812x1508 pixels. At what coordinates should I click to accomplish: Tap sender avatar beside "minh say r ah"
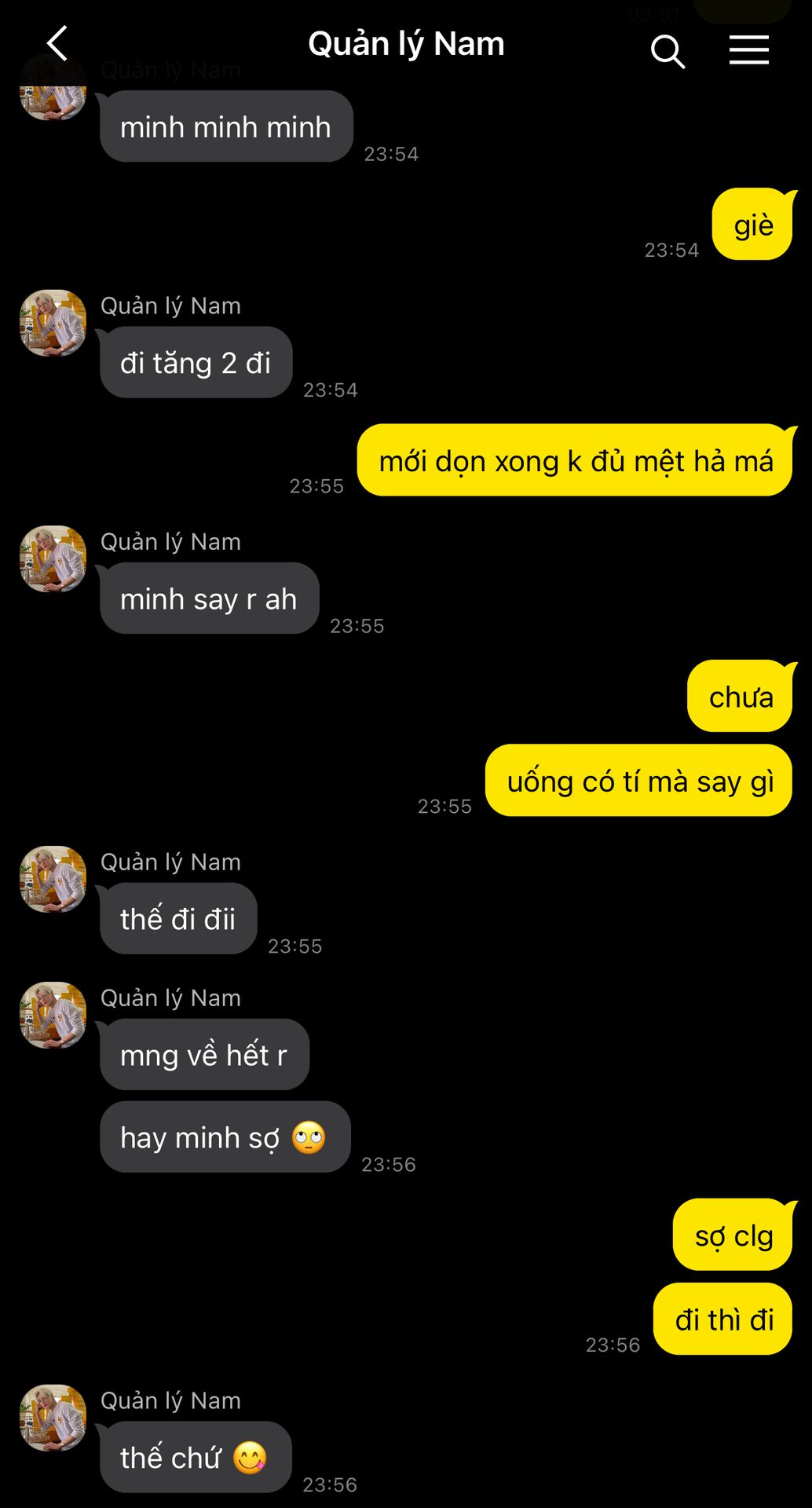[53, 558]
